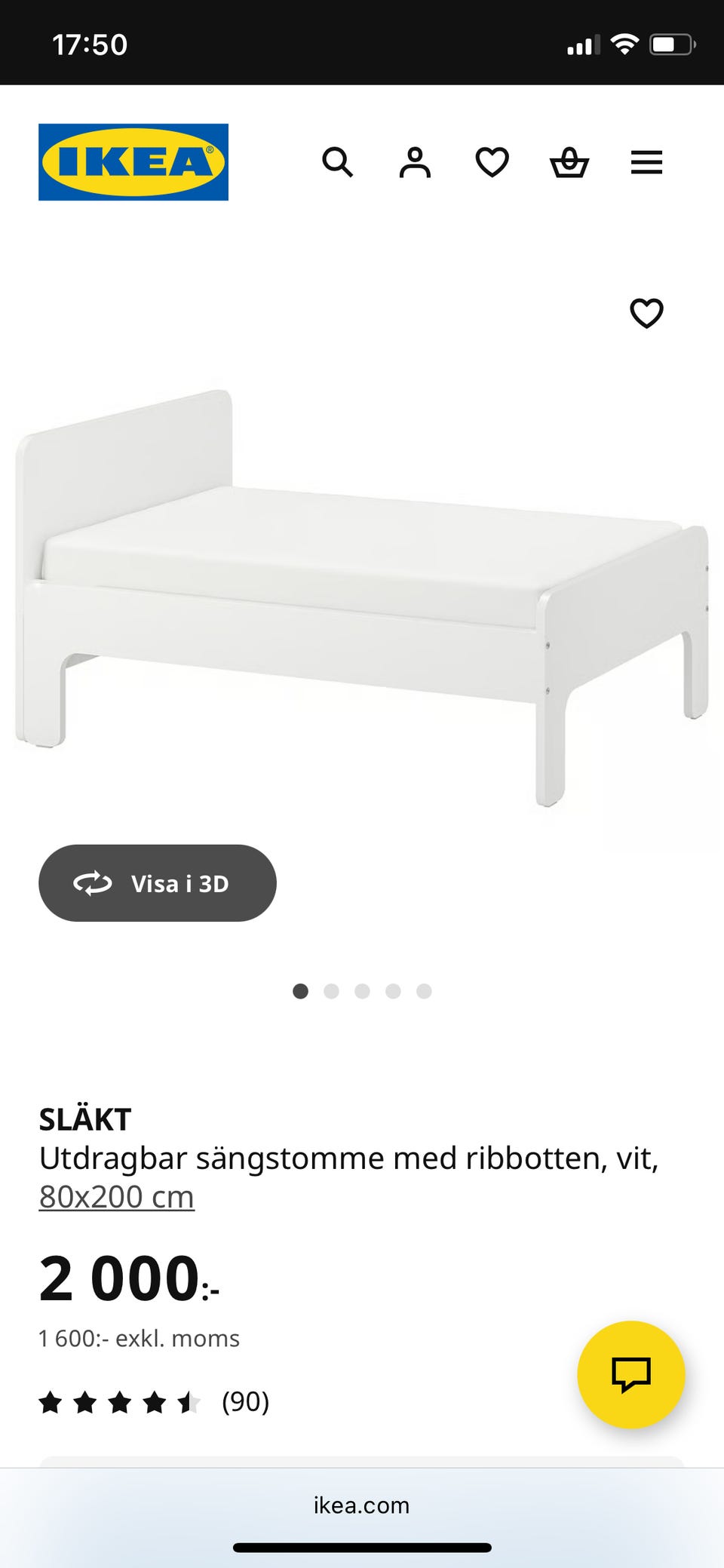Open the search function
This screenshot has height=1568, width=724.
tap(337, 163)
